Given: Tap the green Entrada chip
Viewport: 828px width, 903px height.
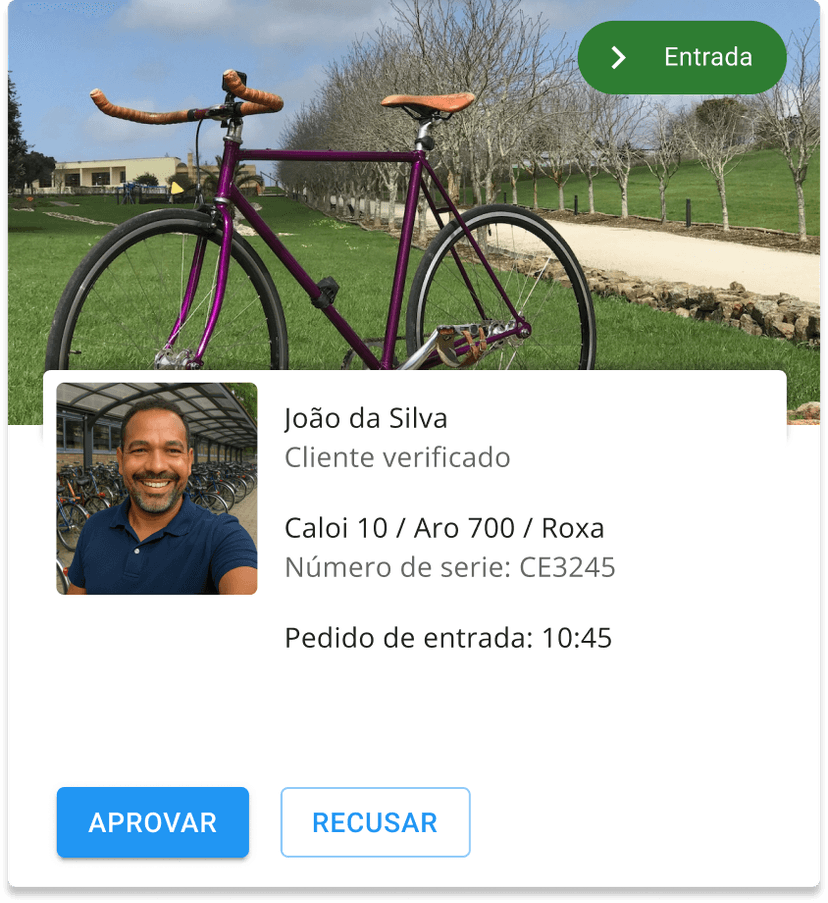Looking at the screenshot, I should pos(682,58).
